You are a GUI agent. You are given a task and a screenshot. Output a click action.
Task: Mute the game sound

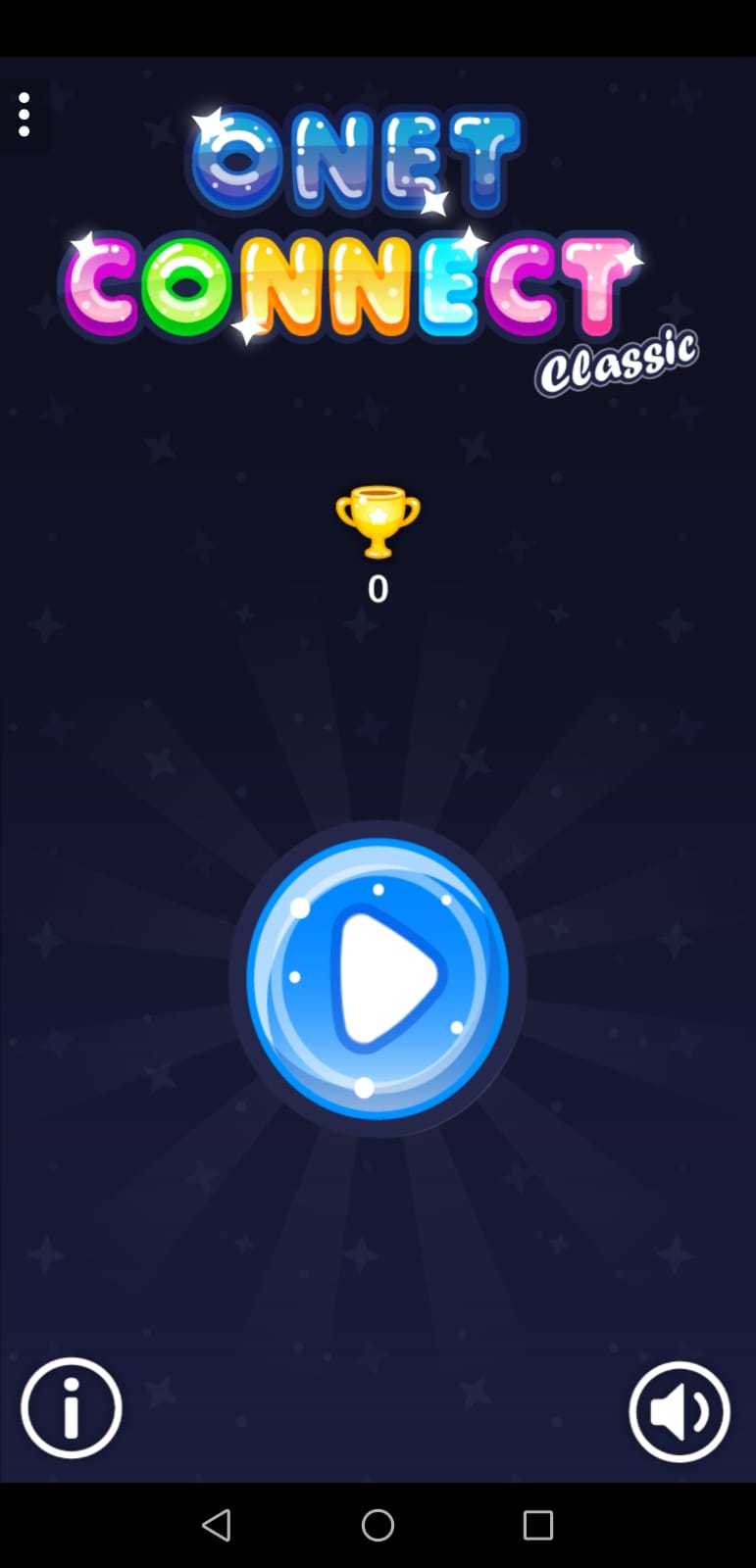680,1411
